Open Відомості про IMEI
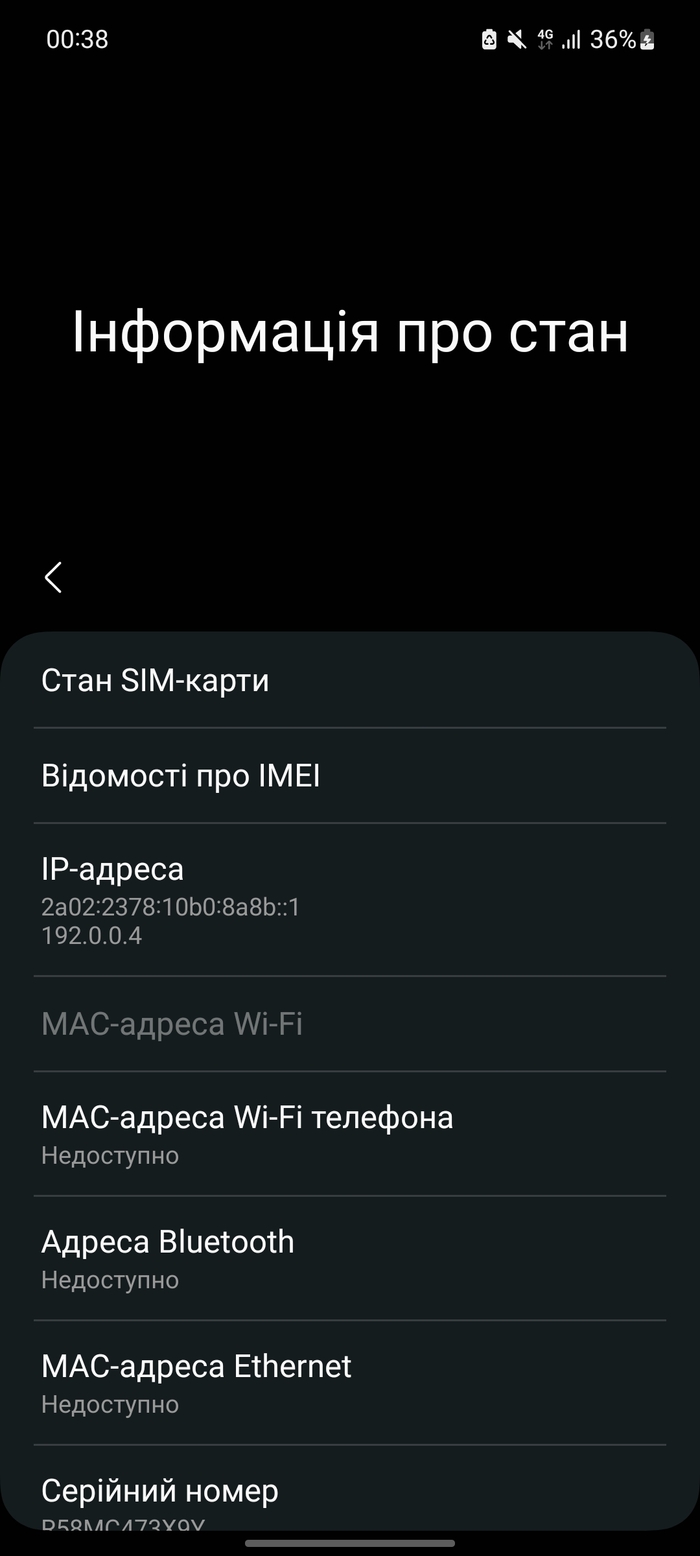 tap(350, 776)
